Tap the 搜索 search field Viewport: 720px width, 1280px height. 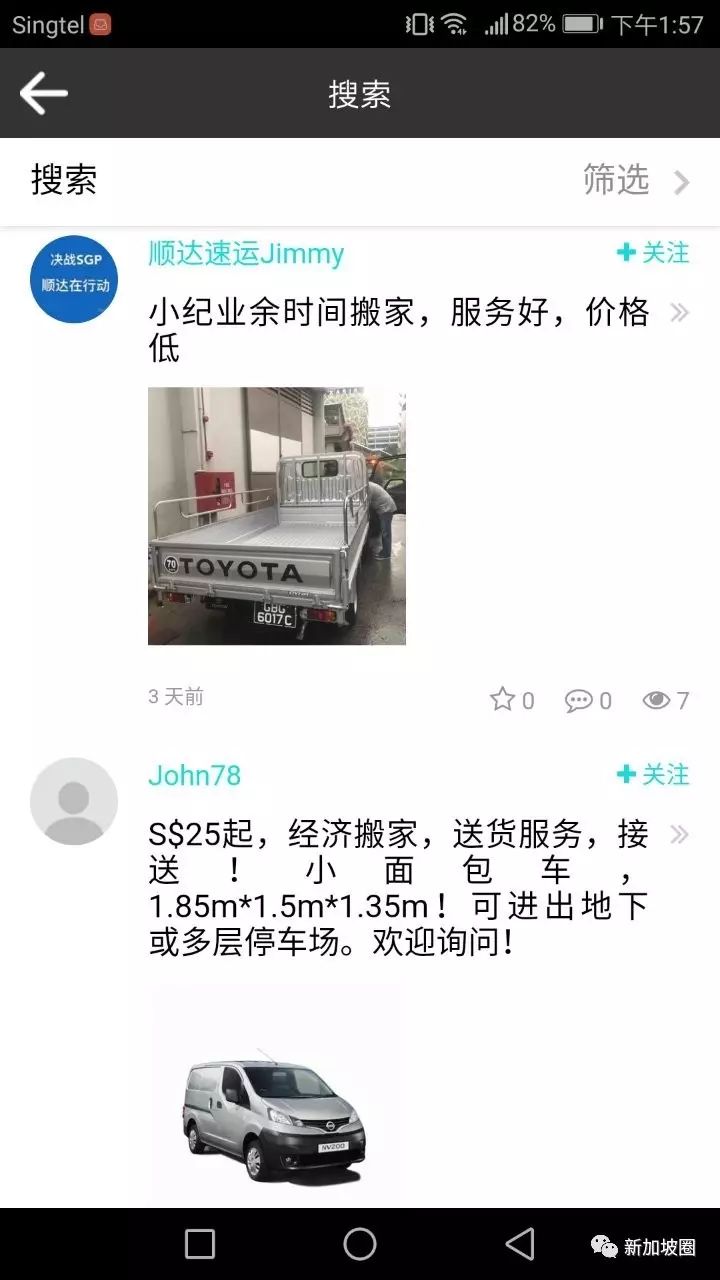64,181
